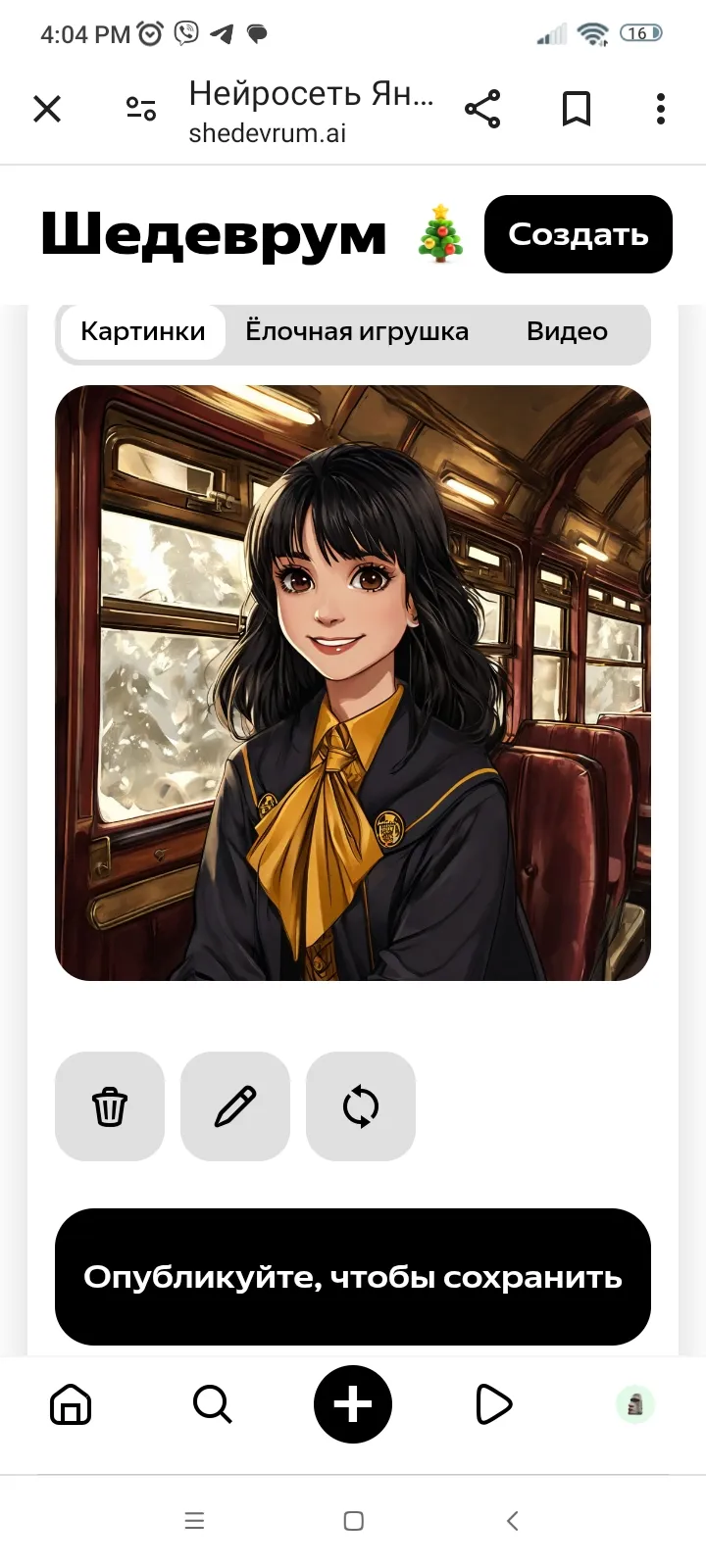Bookmark this page
706x1568 pixels.
[577, 109]
